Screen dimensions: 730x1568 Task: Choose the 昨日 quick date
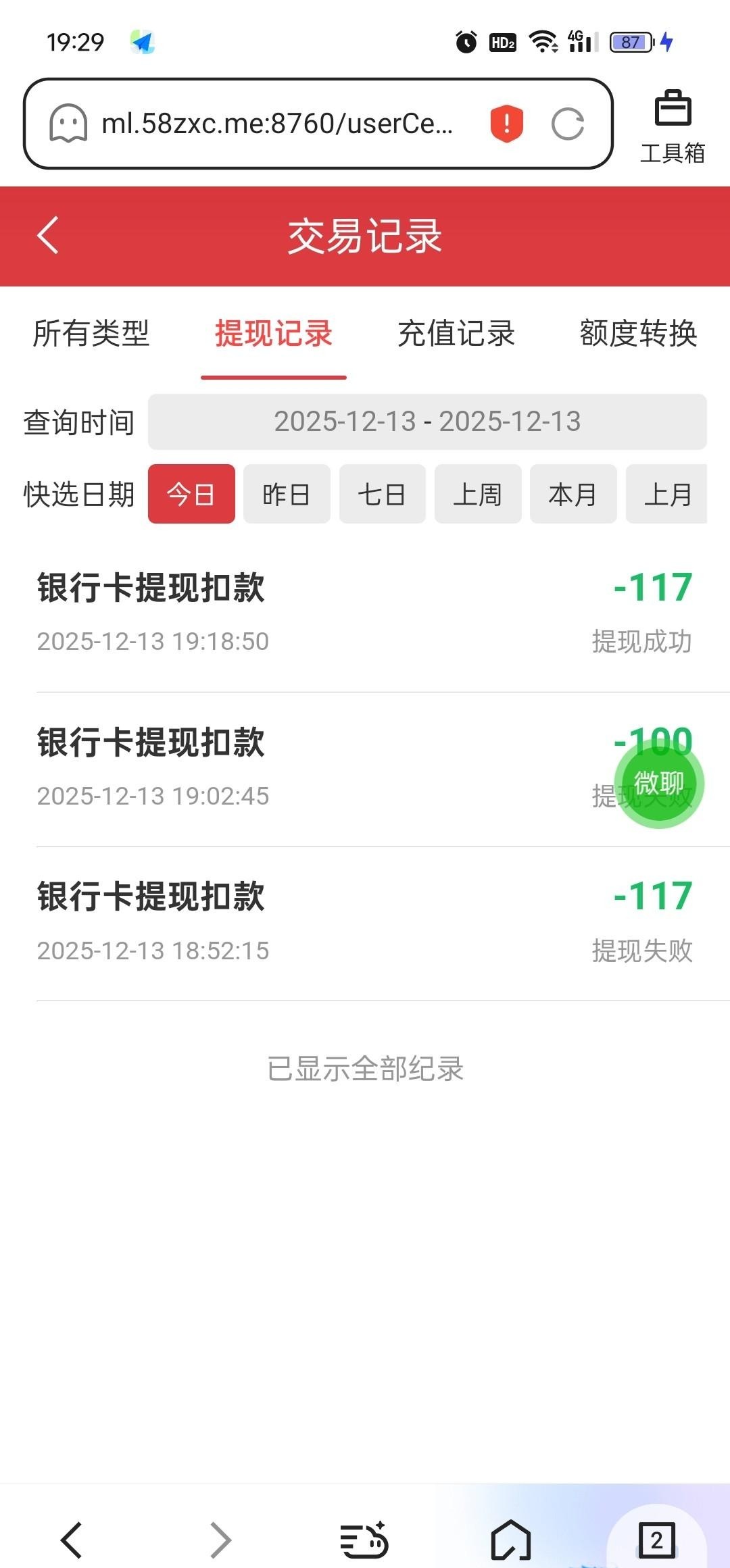(x=287, y=494)
